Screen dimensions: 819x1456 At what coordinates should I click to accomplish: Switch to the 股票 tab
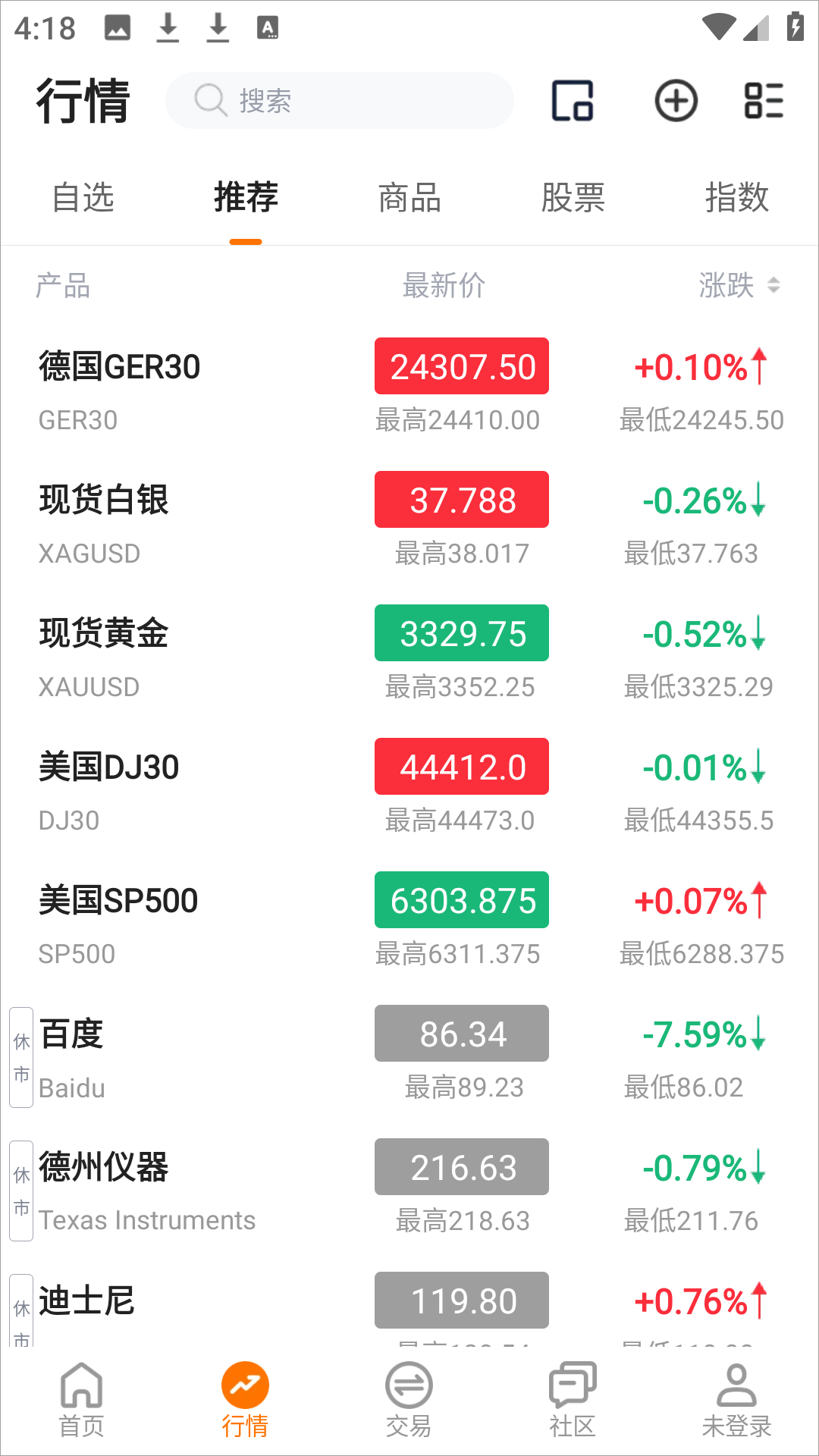pos(573,197)
